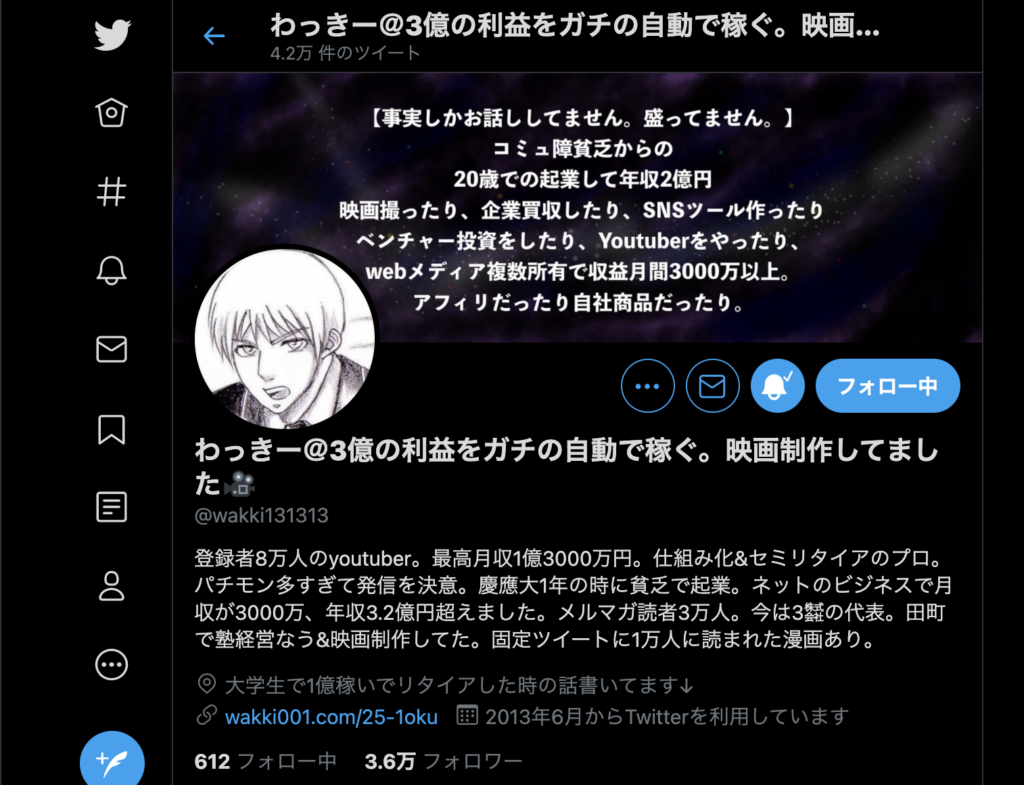Screen dimensions: 1024x785
Task: Open the Explore hashtag icon
Action: click(112, 192)
